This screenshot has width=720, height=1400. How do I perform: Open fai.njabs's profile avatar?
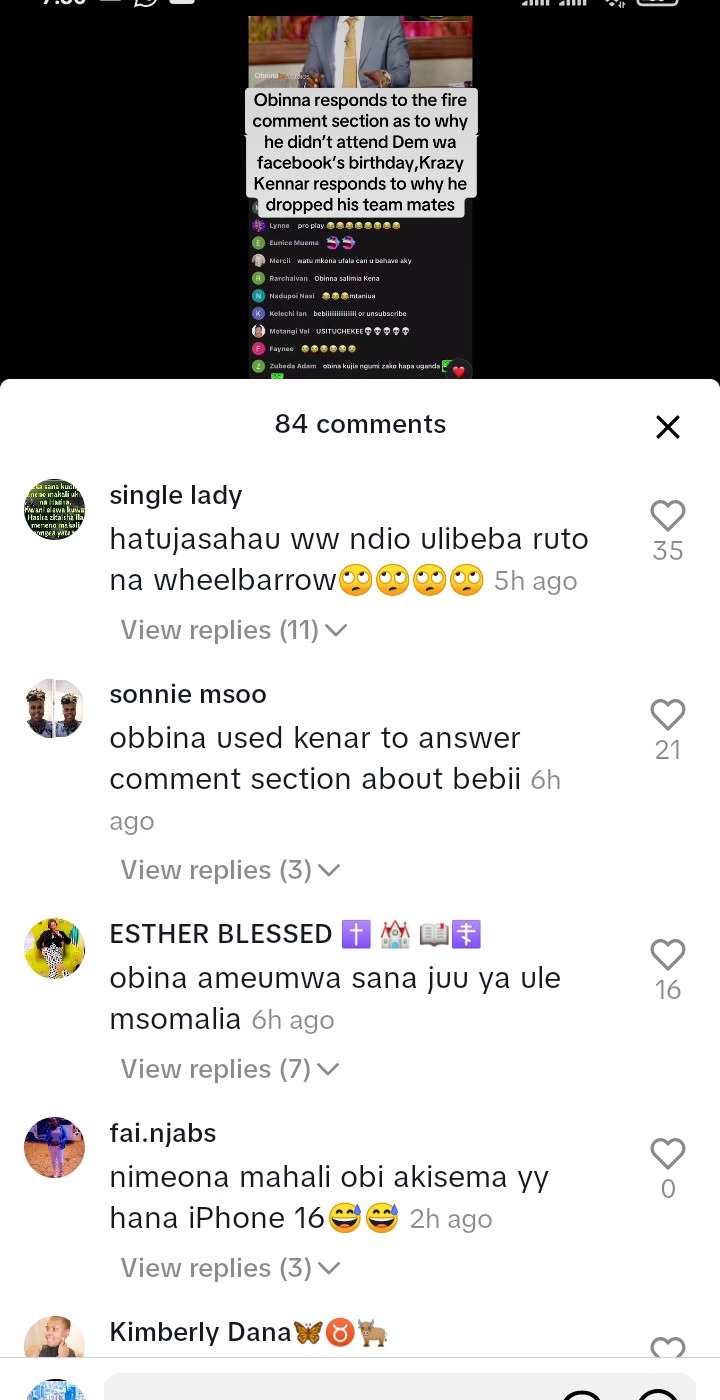pyautogui.click(x=55, y=1147)
